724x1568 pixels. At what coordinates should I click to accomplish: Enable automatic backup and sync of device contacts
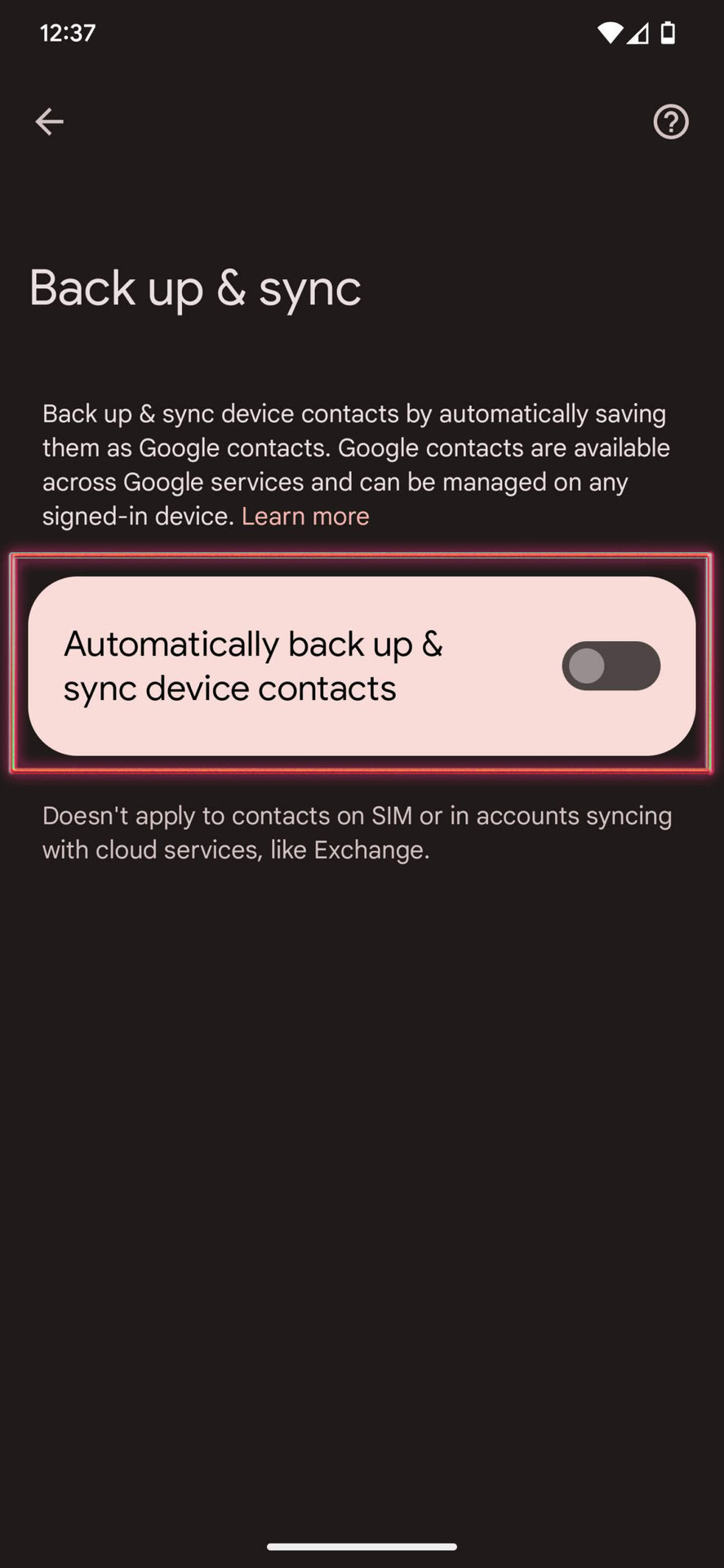click(611, 666)
